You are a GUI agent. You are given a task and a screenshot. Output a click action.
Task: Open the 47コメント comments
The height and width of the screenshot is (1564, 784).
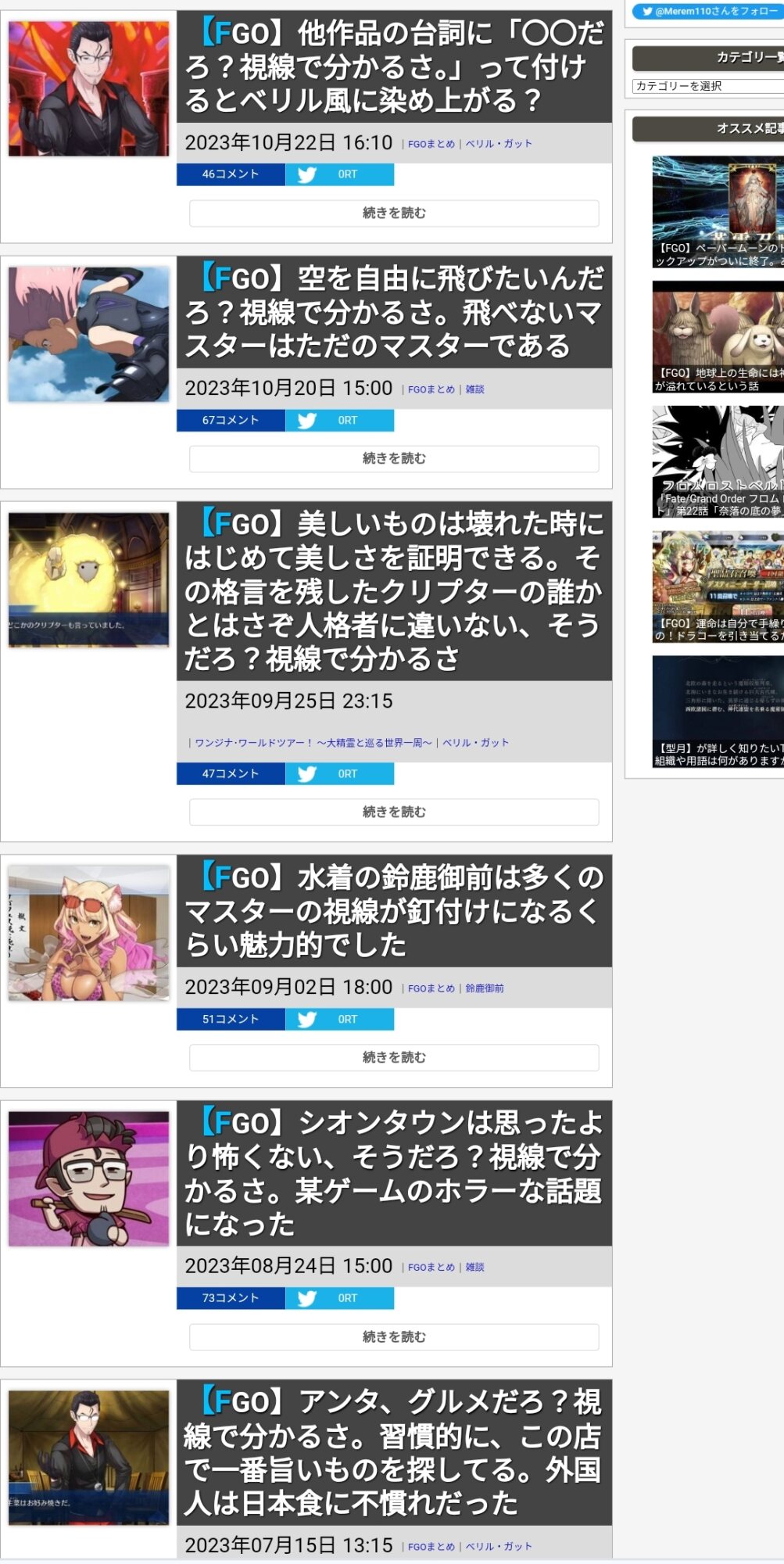pyautogui.click(x=231, y=774)
